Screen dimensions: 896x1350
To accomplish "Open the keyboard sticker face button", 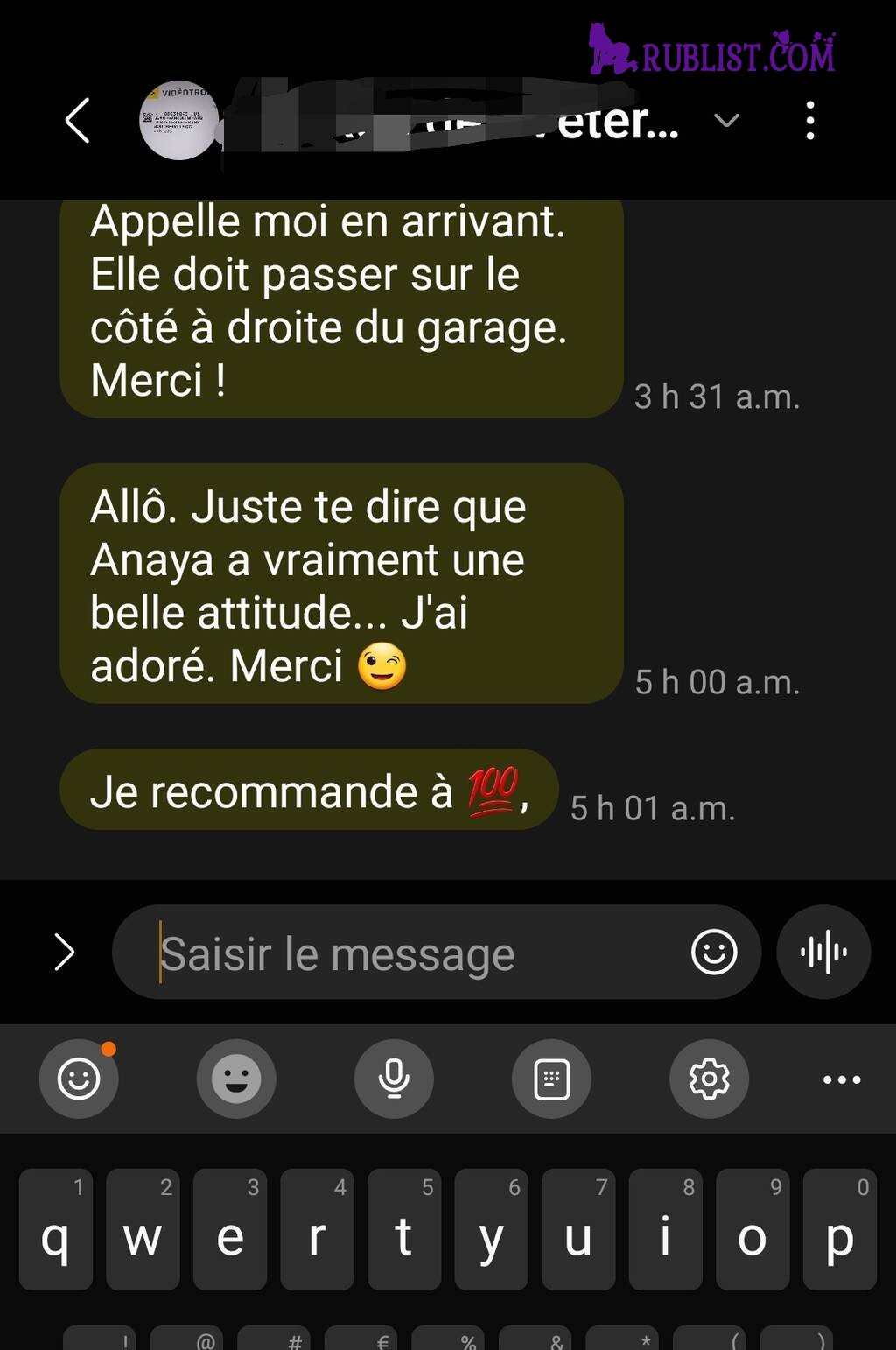I will 236,1079.
